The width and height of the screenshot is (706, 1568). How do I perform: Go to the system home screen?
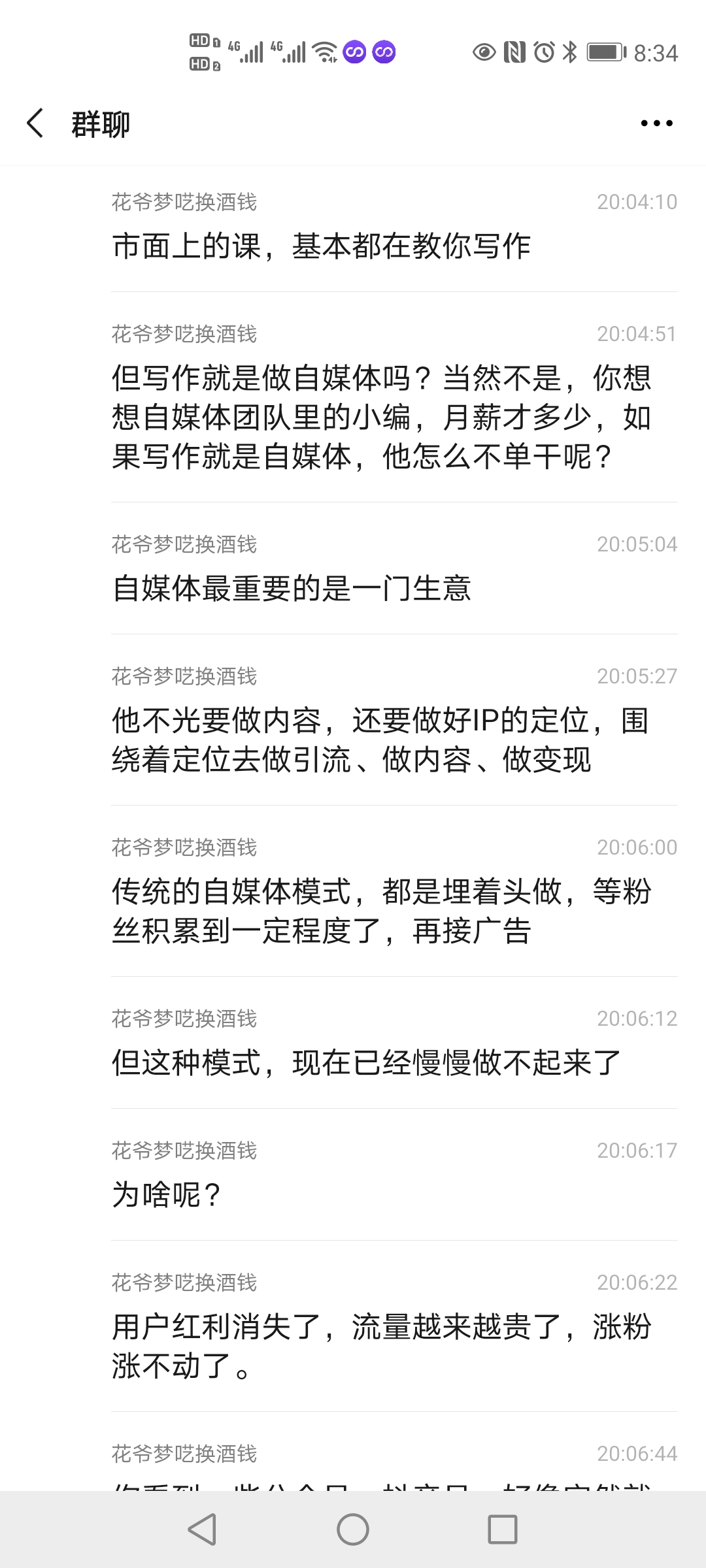coord(353,1529)
